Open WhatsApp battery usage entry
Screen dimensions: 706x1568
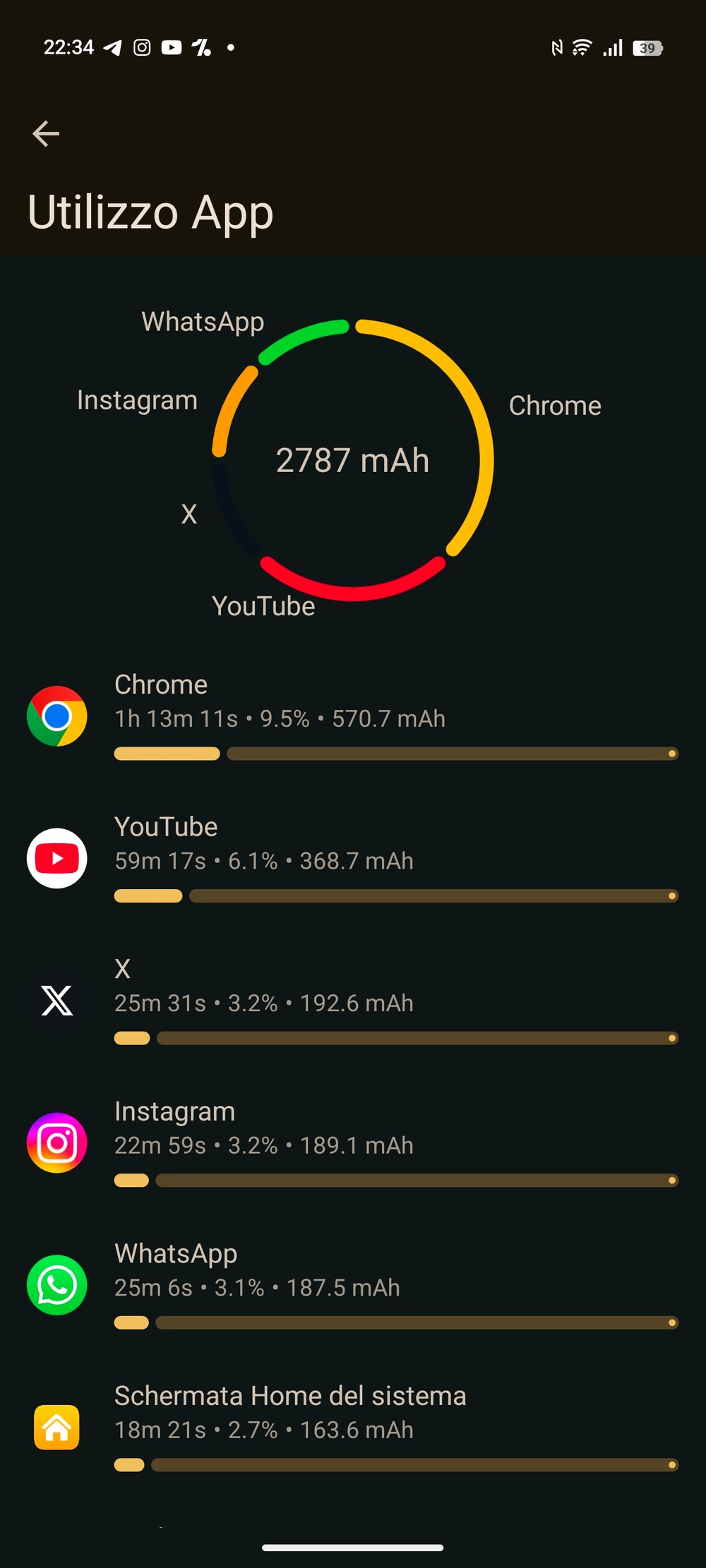353,1285
